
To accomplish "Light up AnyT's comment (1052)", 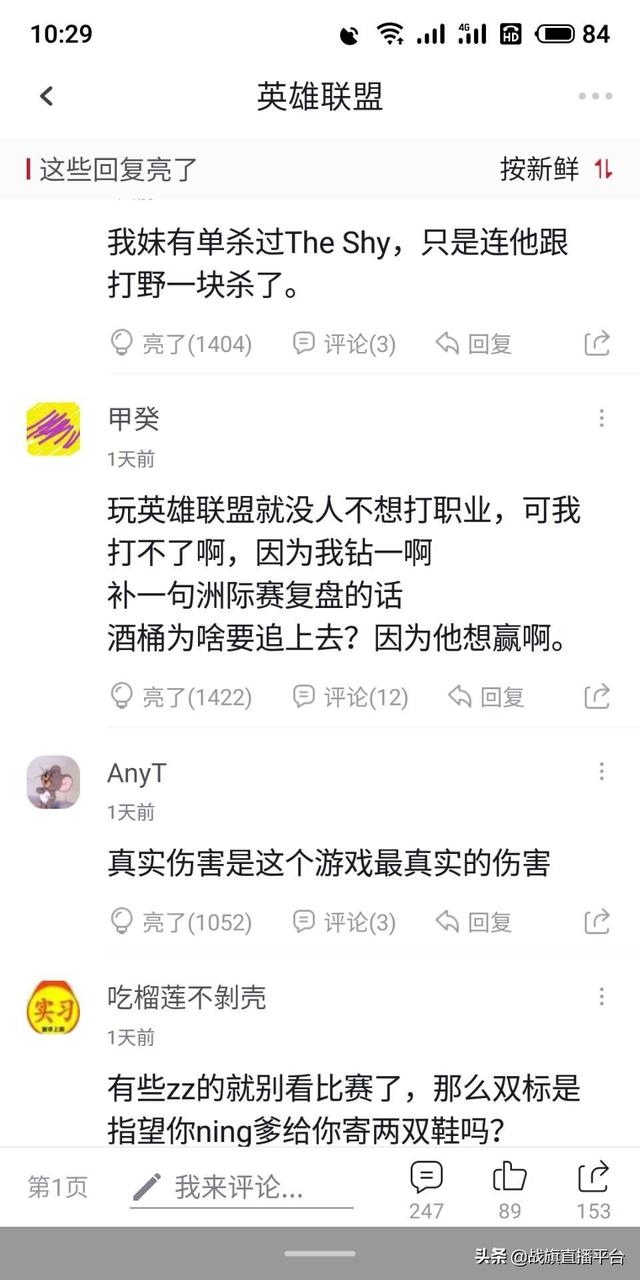I will 180,921.
